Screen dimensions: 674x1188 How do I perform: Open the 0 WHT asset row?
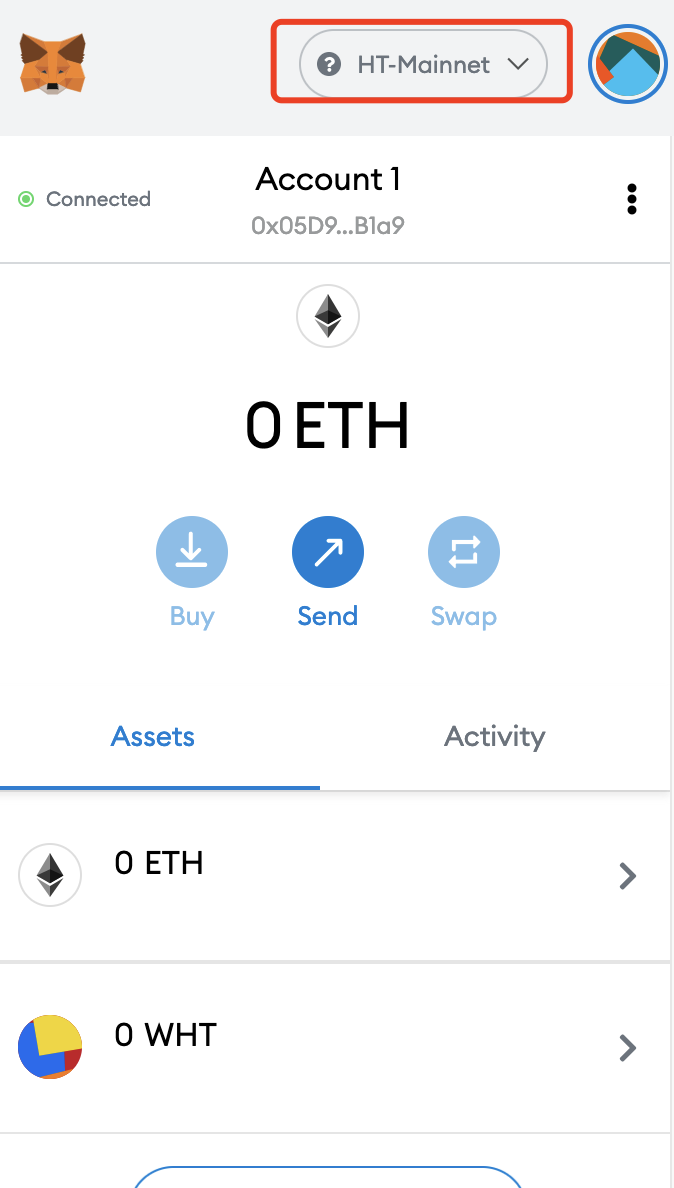pos(335,1049)
